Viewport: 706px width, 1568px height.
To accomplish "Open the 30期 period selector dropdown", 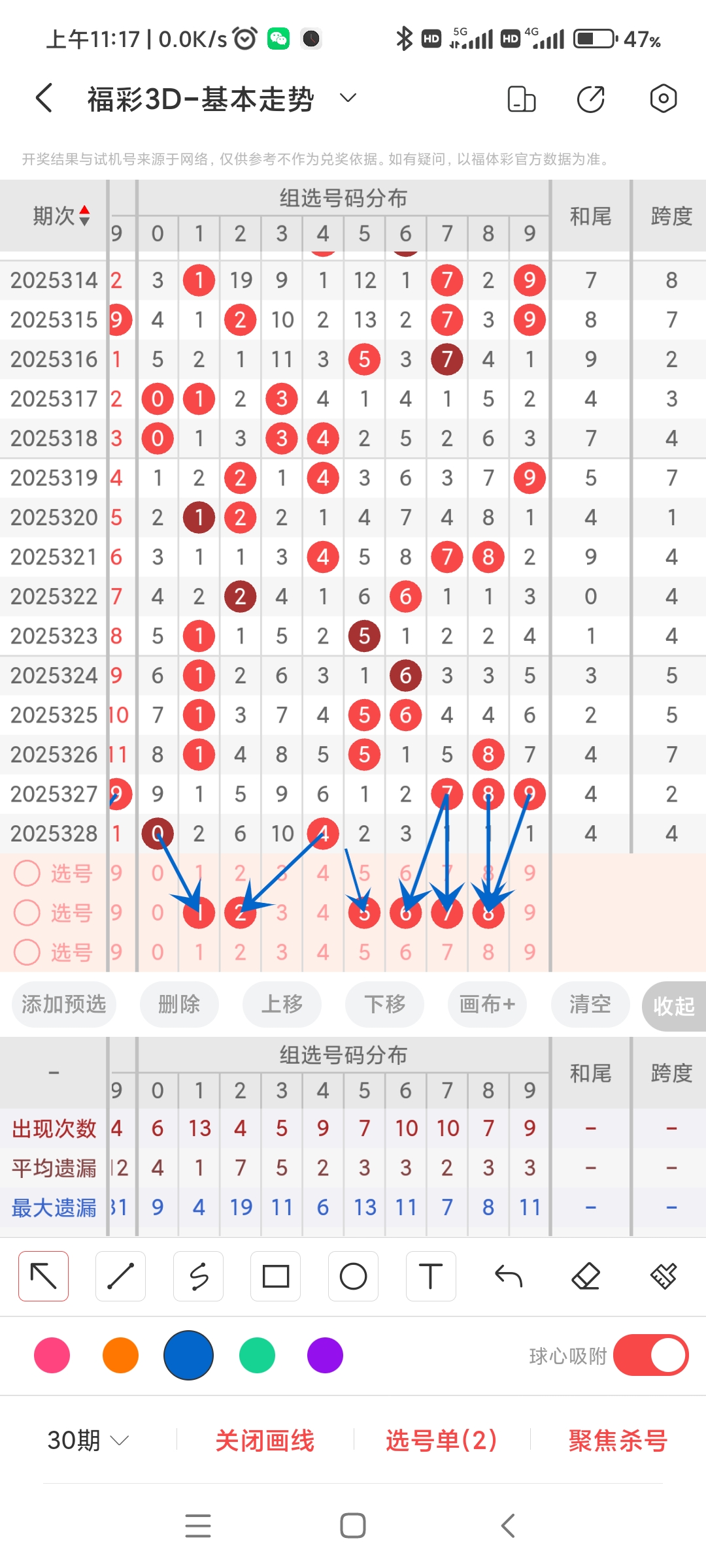I will tap(87, 1439).
